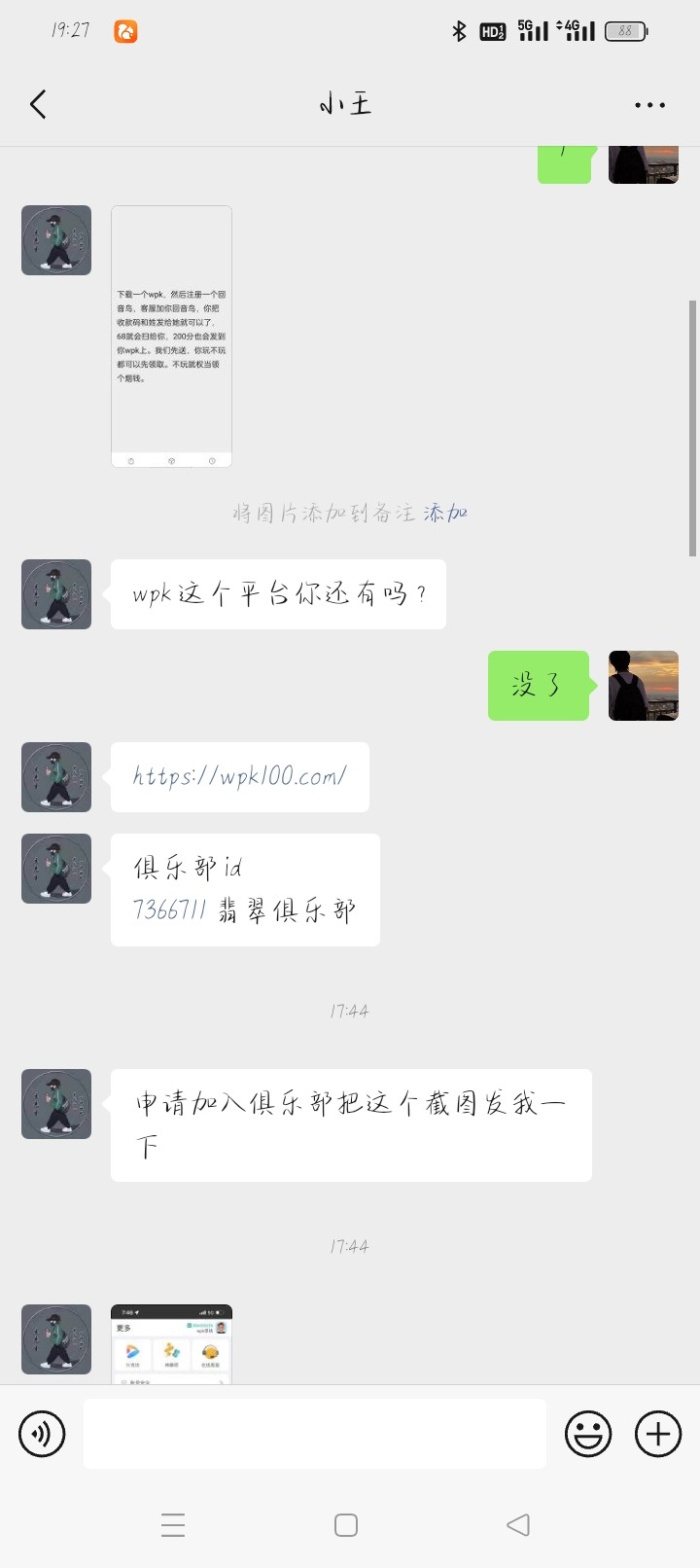Image resolution: width=700 pixels, height=1568 pixels.
Task: Open the wpk instructions image message
Action: click(171, 337)
